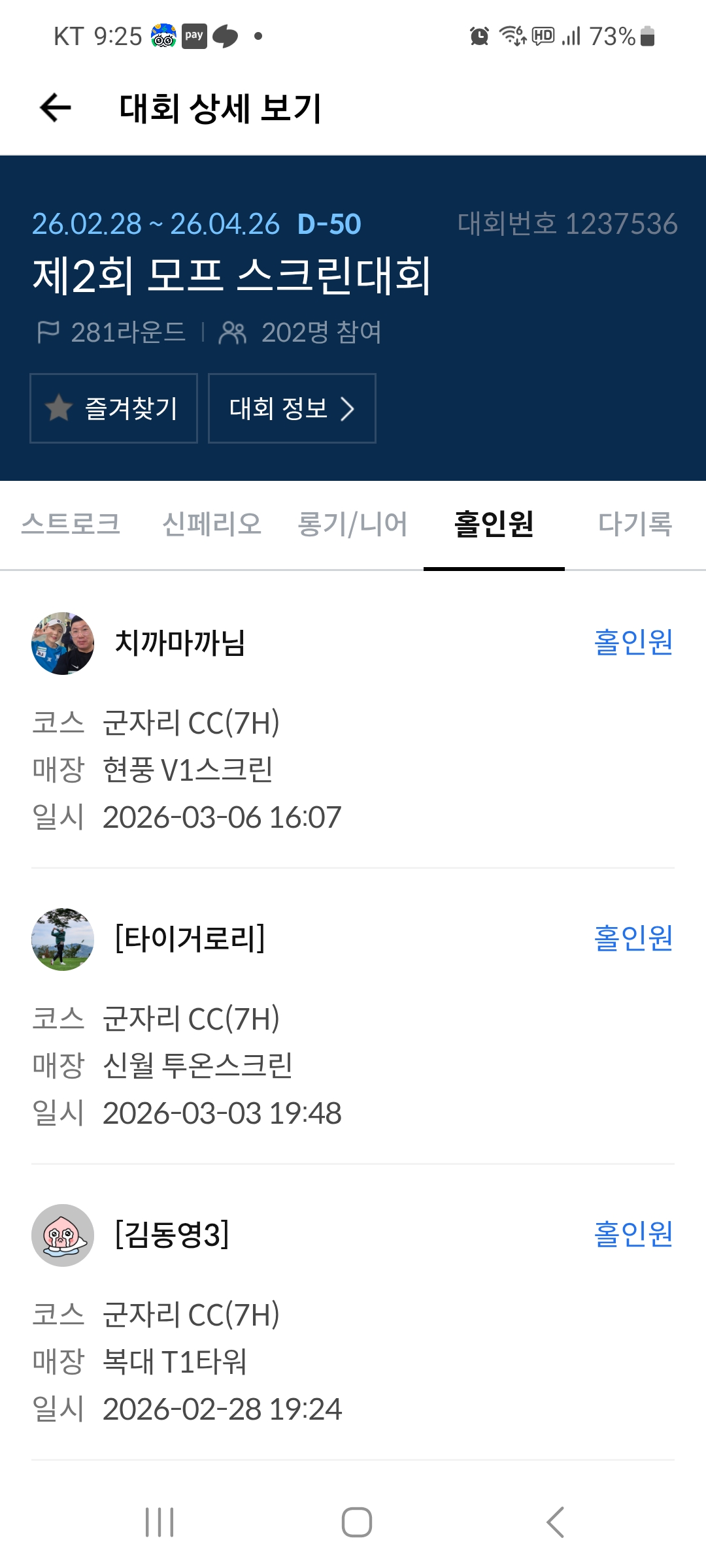Open [김동영3] profile picture
The width and height of the screenshot is (706, 1568).
click(63, 1235)
